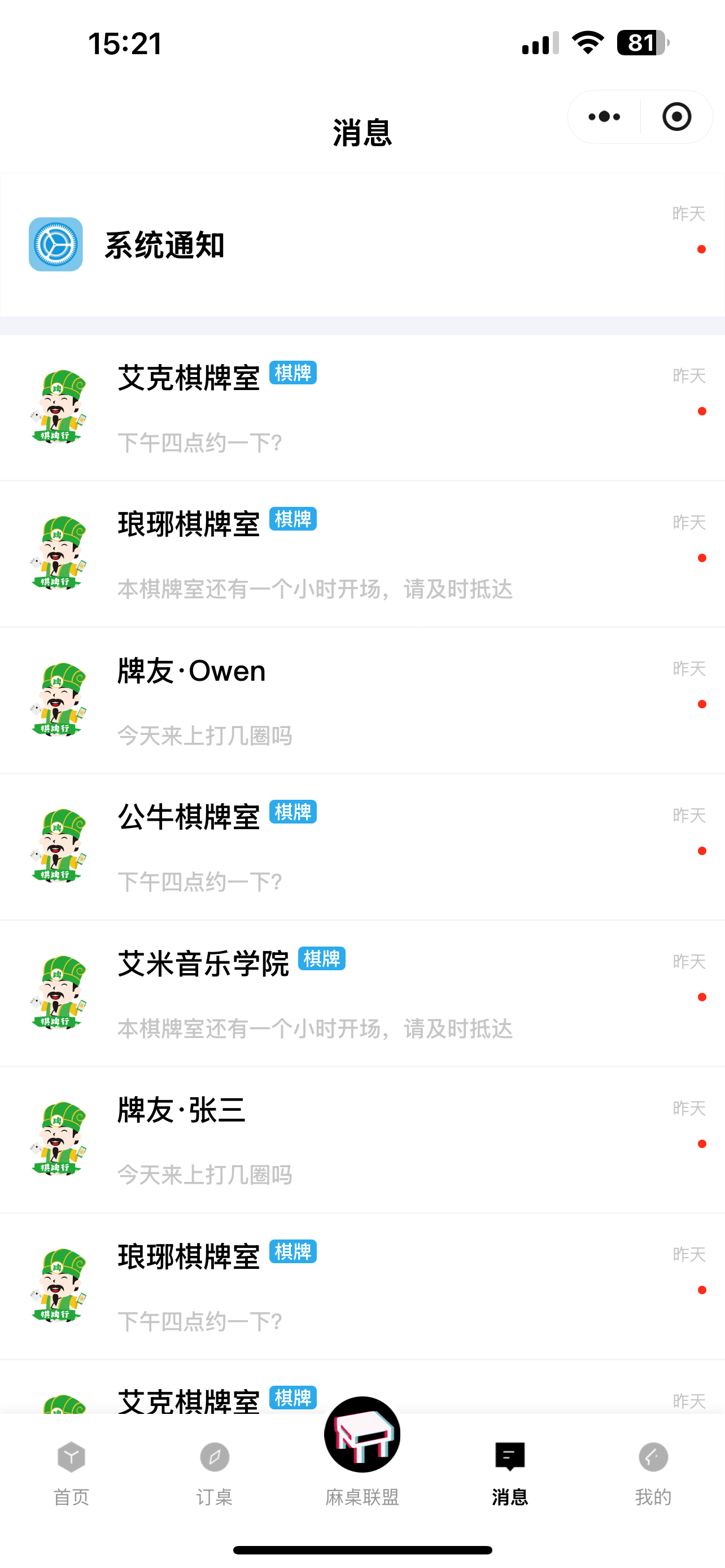Tap the capsule minimize circle button
The width and height of the screenshot is (725, 1568).
point(678,117)
